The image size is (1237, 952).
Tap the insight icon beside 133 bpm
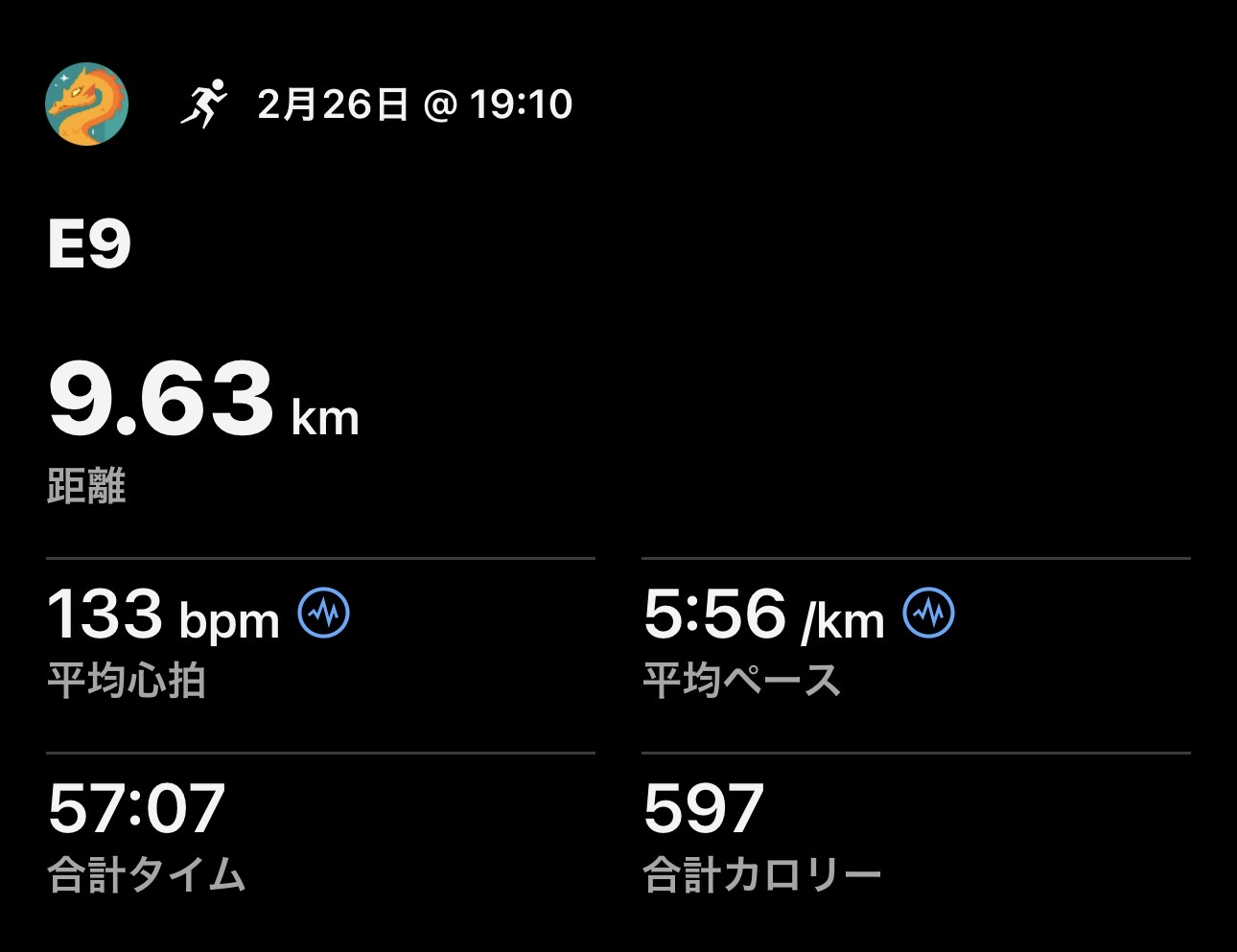click(x=324, y=613)
